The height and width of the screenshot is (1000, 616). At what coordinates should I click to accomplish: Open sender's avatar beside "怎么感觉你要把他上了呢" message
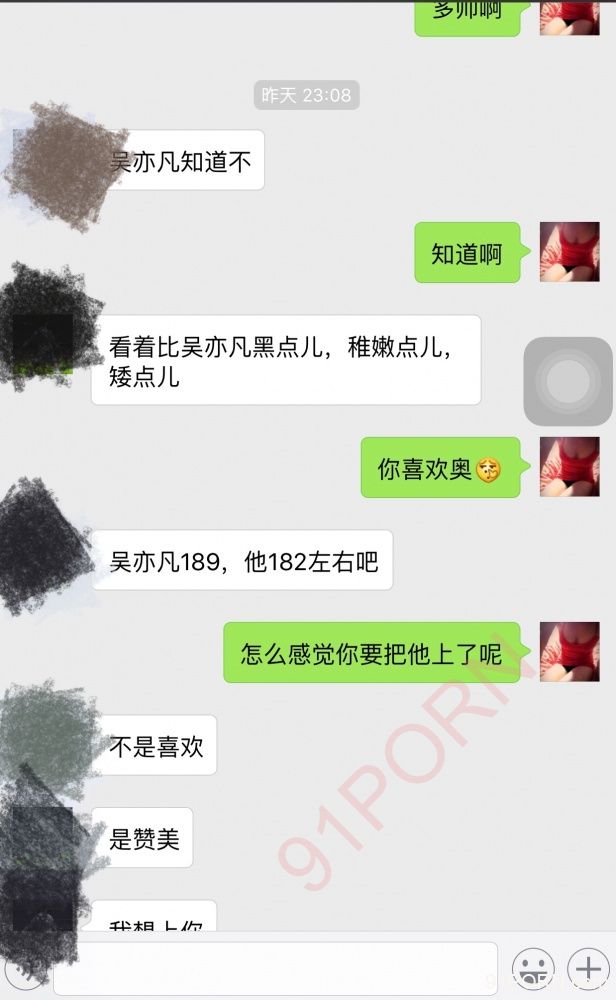pos(569,652)
